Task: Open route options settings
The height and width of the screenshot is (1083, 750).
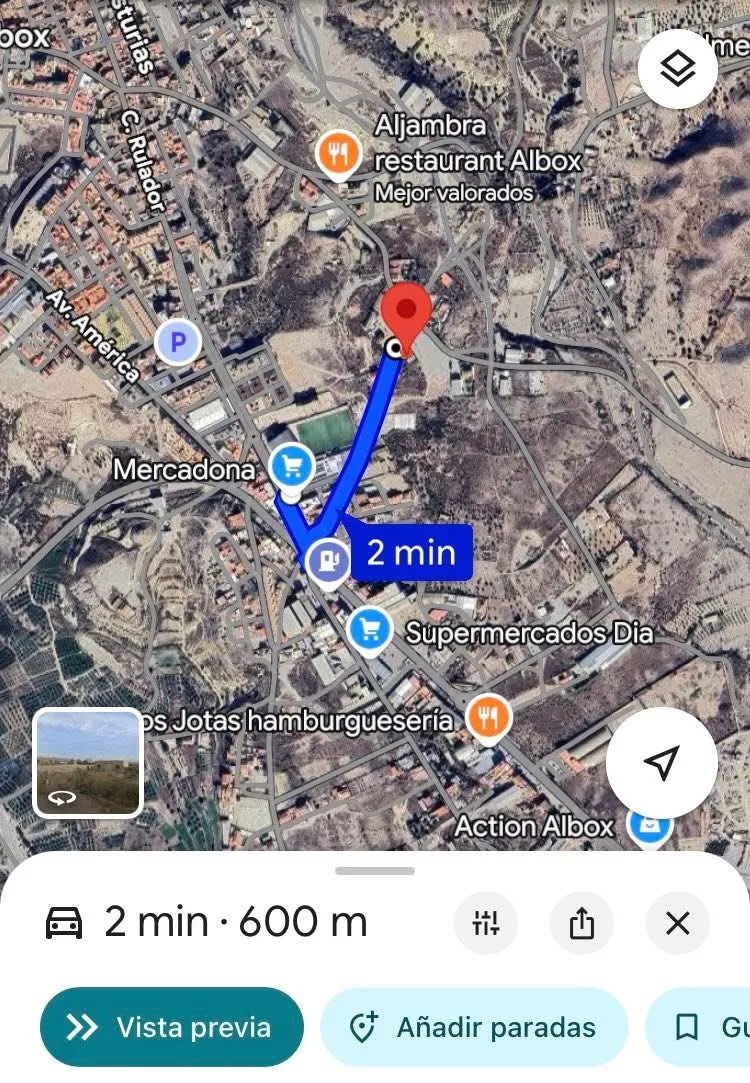Action: (x=486, y=923)
